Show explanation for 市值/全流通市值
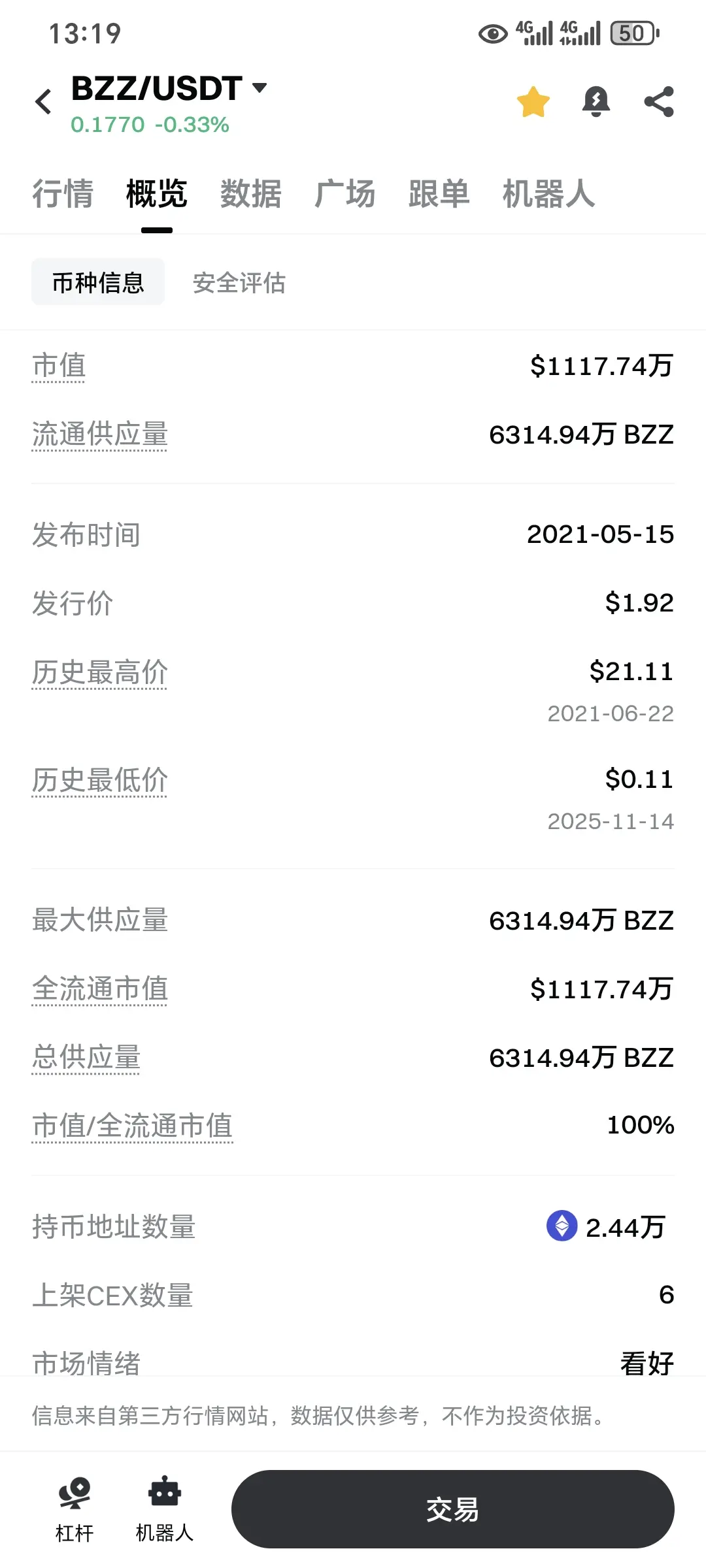Viewport: 706px width, 1568px height. click(132, 1126)
